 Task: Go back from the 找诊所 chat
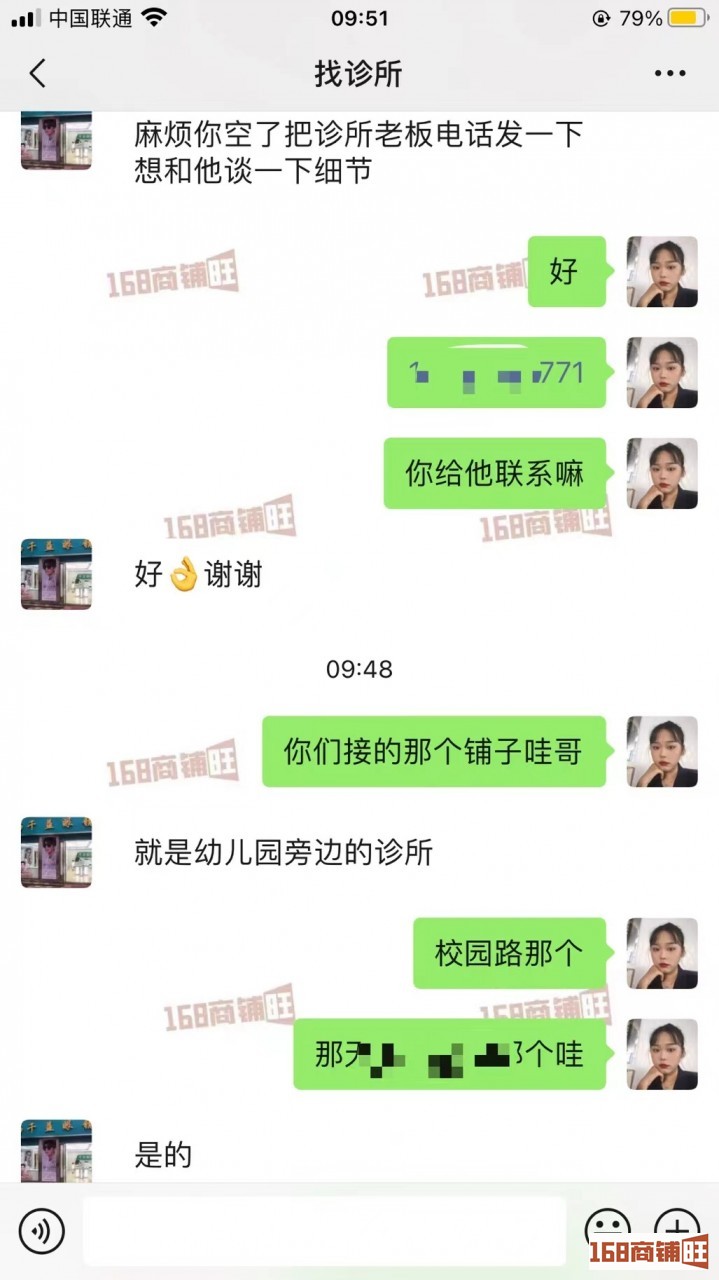[x=38, y=73]
